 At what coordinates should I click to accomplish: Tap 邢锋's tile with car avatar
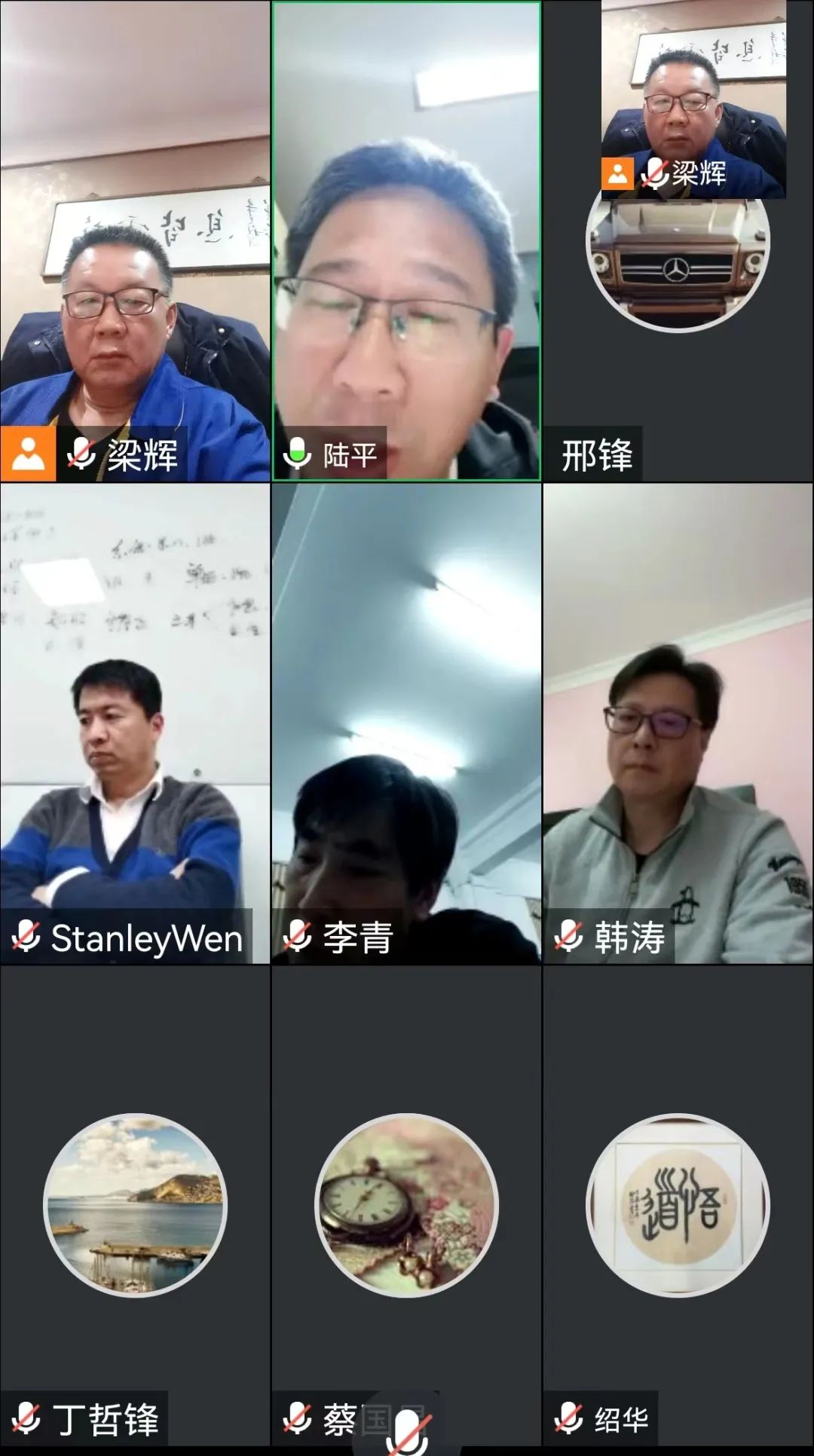tap(678, 301)
